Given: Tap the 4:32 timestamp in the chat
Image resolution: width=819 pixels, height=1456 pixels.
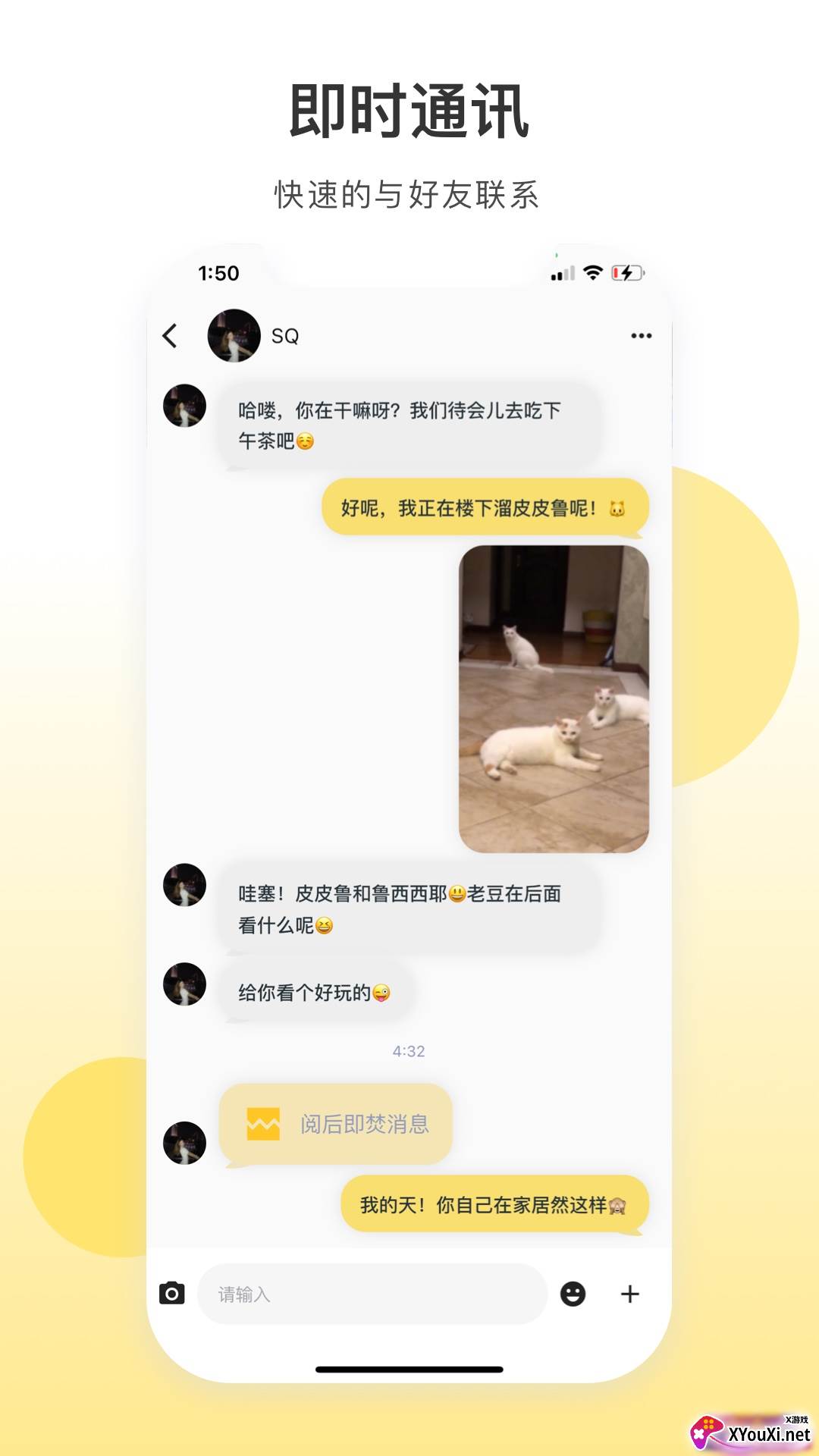Looking at the screenshot, I should 409,1050.
